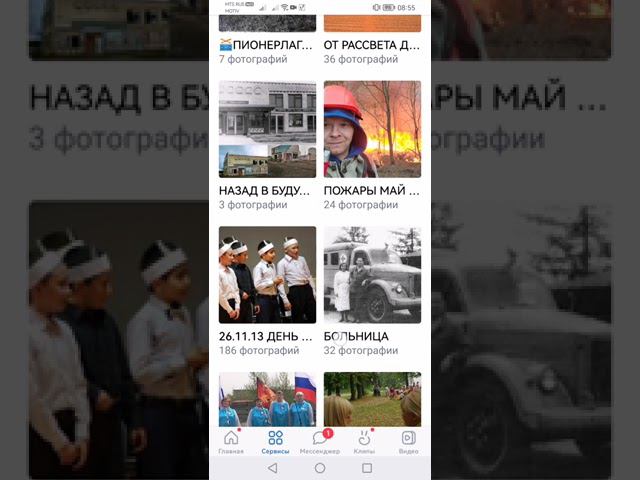640x480 pixels.
Task: Open the Мессенджер tab
Action: click(x=320, y=441)
